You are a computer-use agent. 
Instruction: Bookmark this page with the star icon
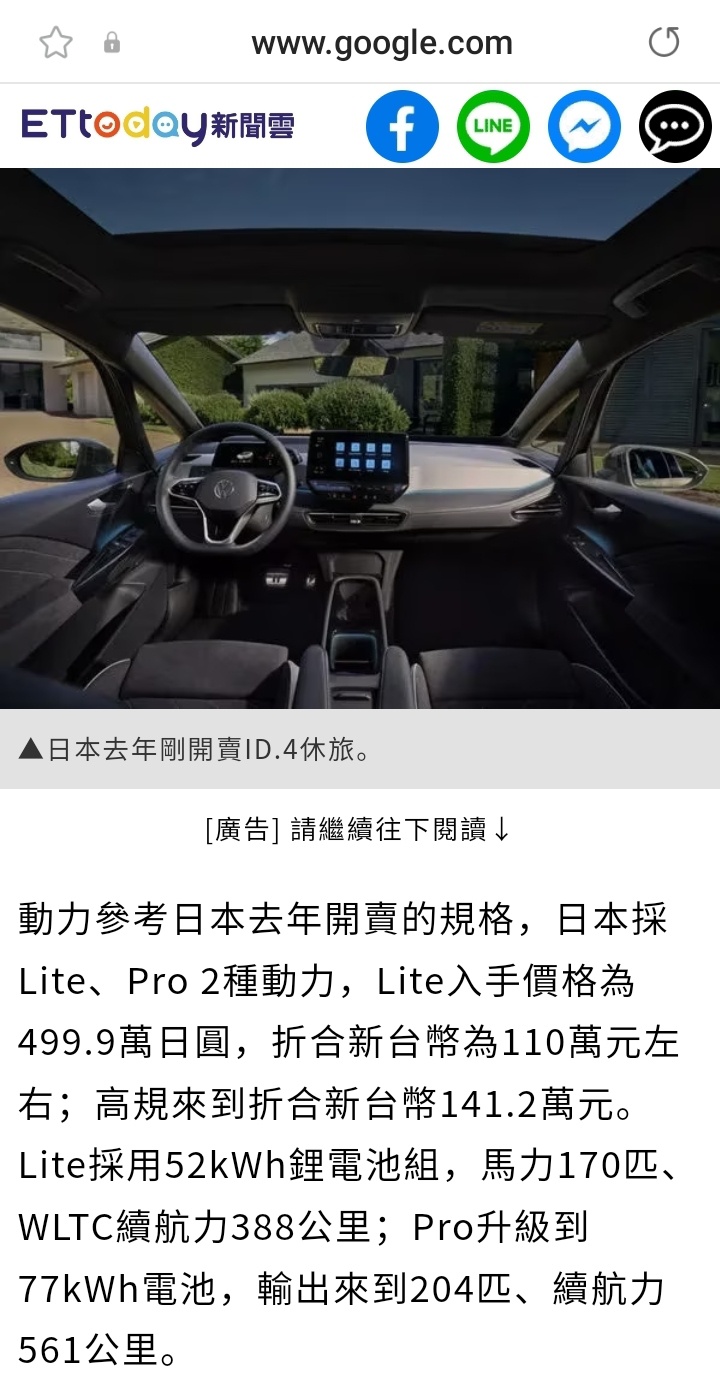click(56, 42)
